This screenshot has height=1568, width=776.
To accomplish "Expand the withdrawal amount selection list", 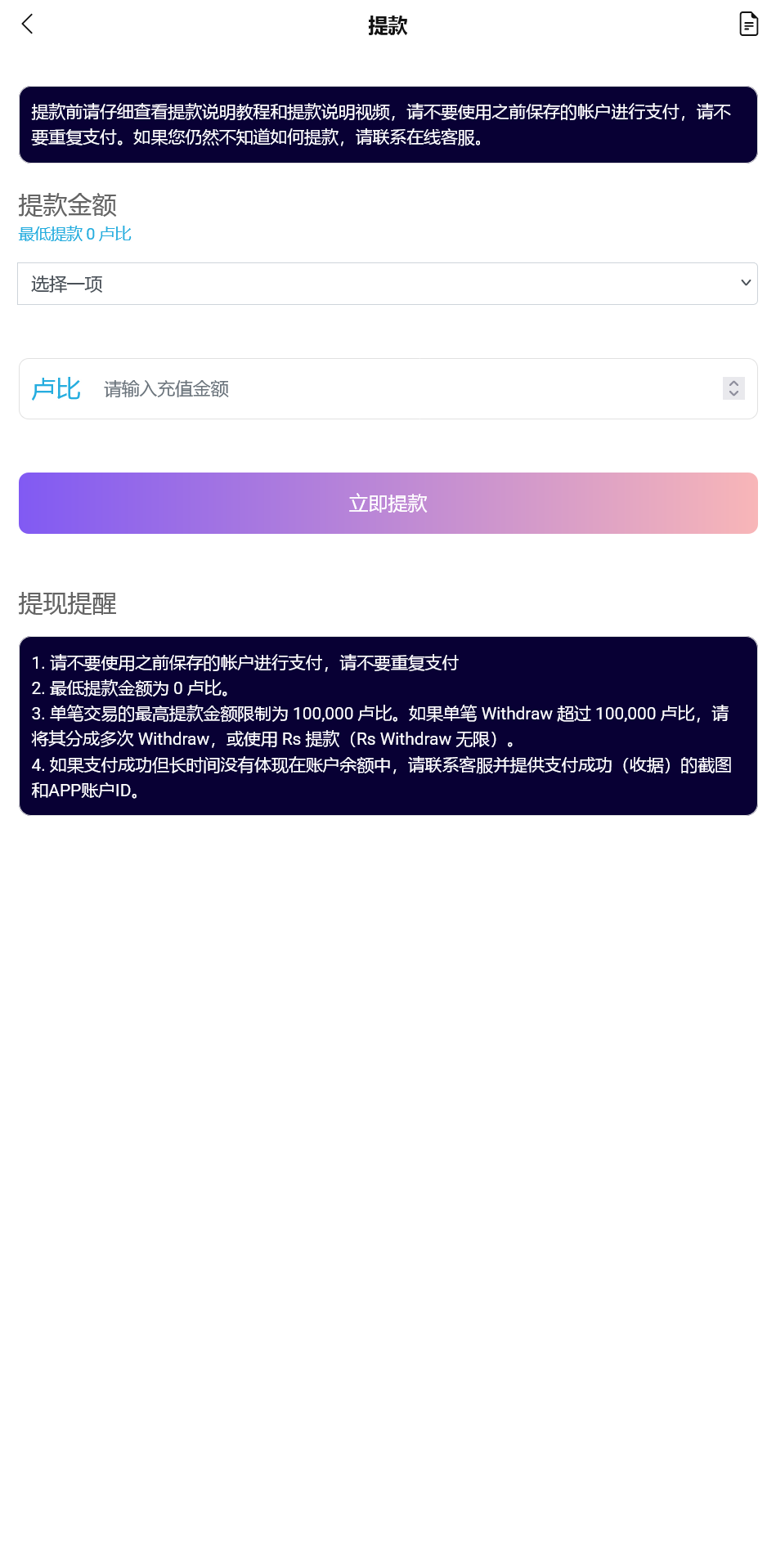I will point(388,283).
